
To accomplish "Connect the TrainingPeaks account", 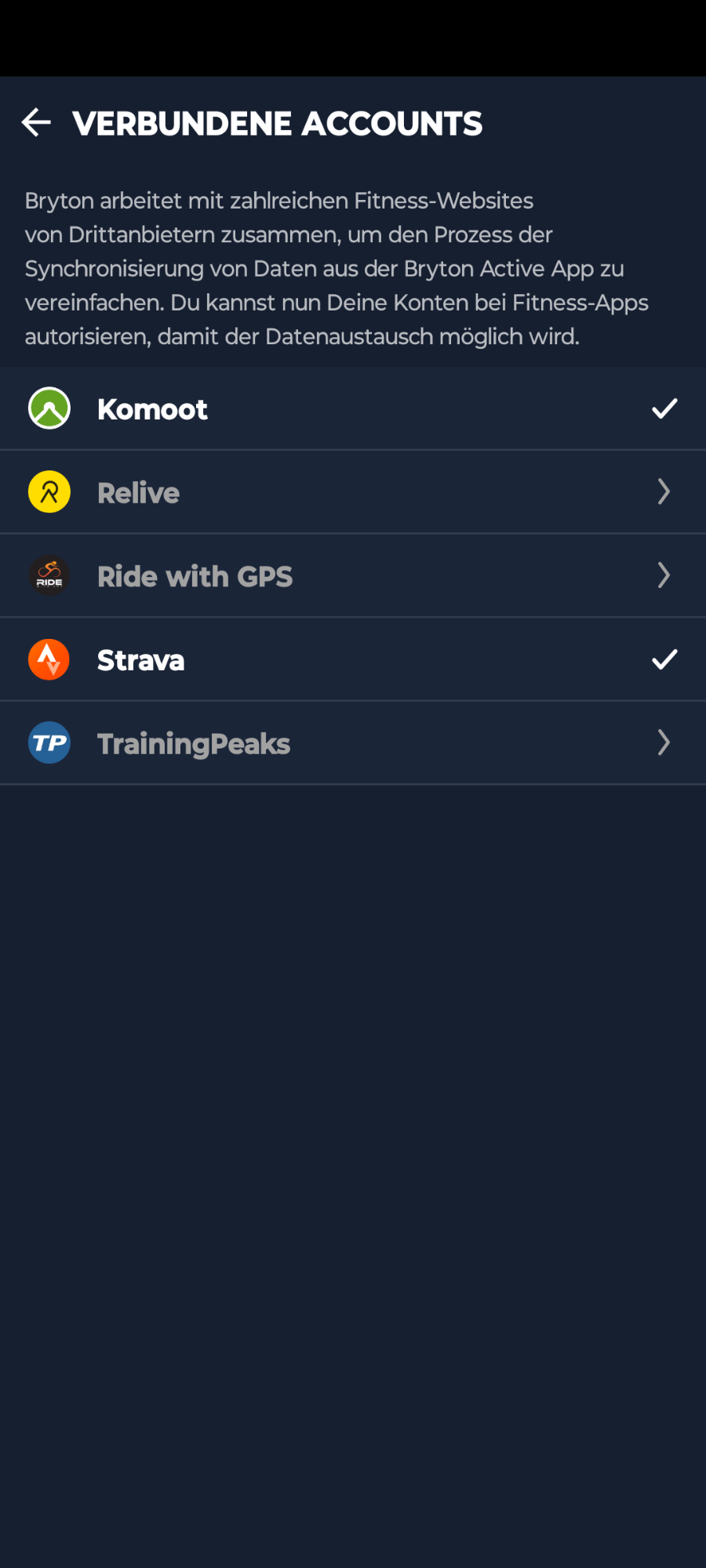I will 353,743.
